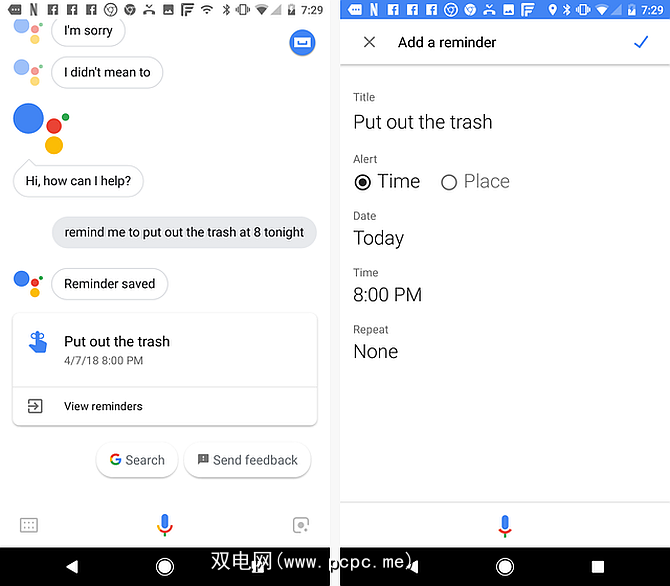Open the keyboard input icon

point(29,525)
